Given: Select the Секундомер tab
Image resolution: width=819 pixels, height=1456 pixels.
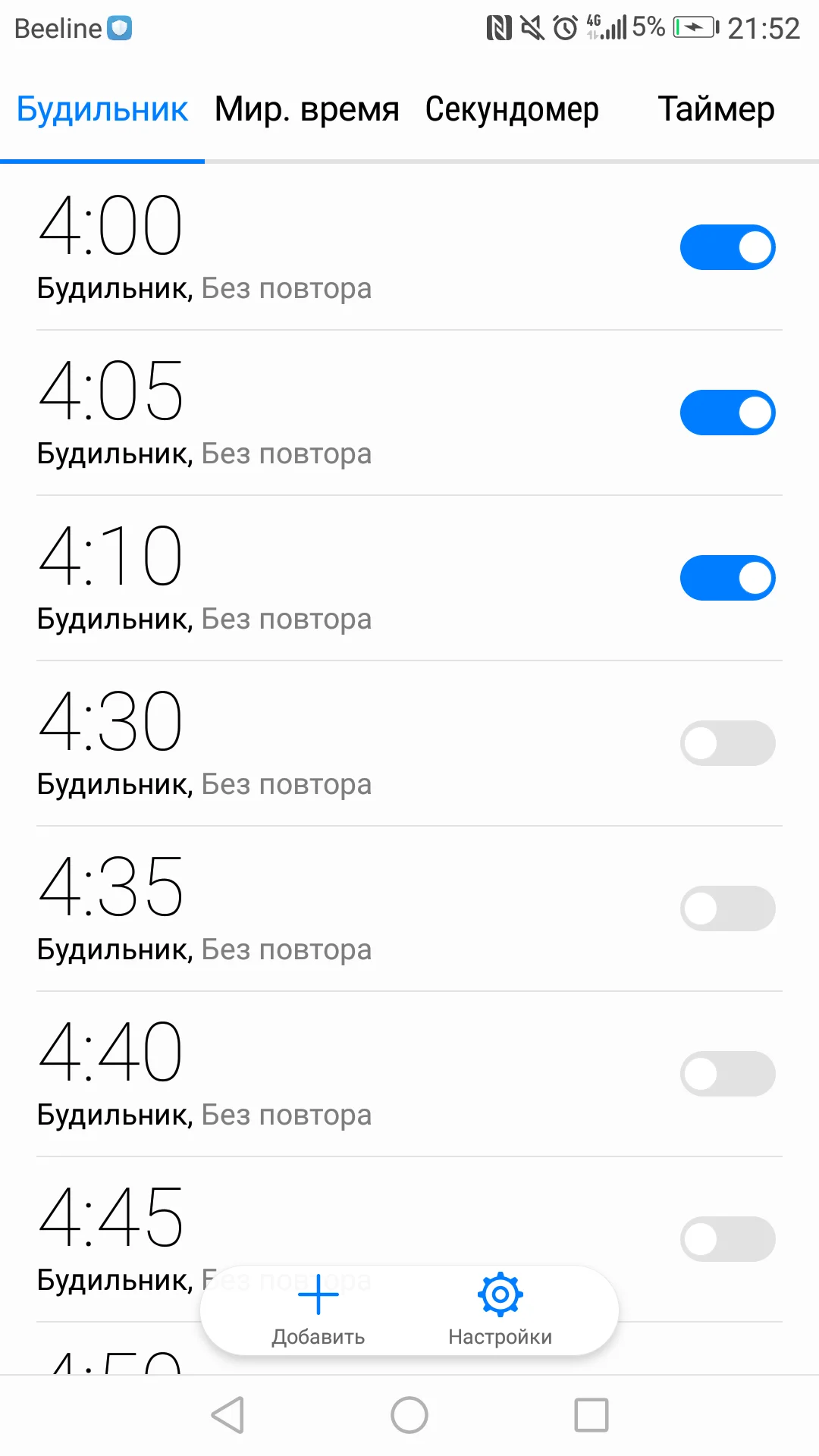Looking at the screenshot, I should (x=512, y=108).
